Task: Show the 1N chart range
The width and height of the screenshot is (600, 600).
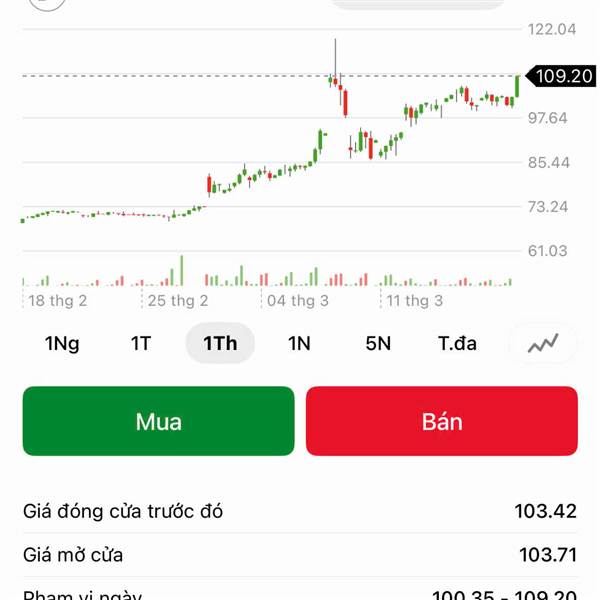Action: (x=299, y=344)
